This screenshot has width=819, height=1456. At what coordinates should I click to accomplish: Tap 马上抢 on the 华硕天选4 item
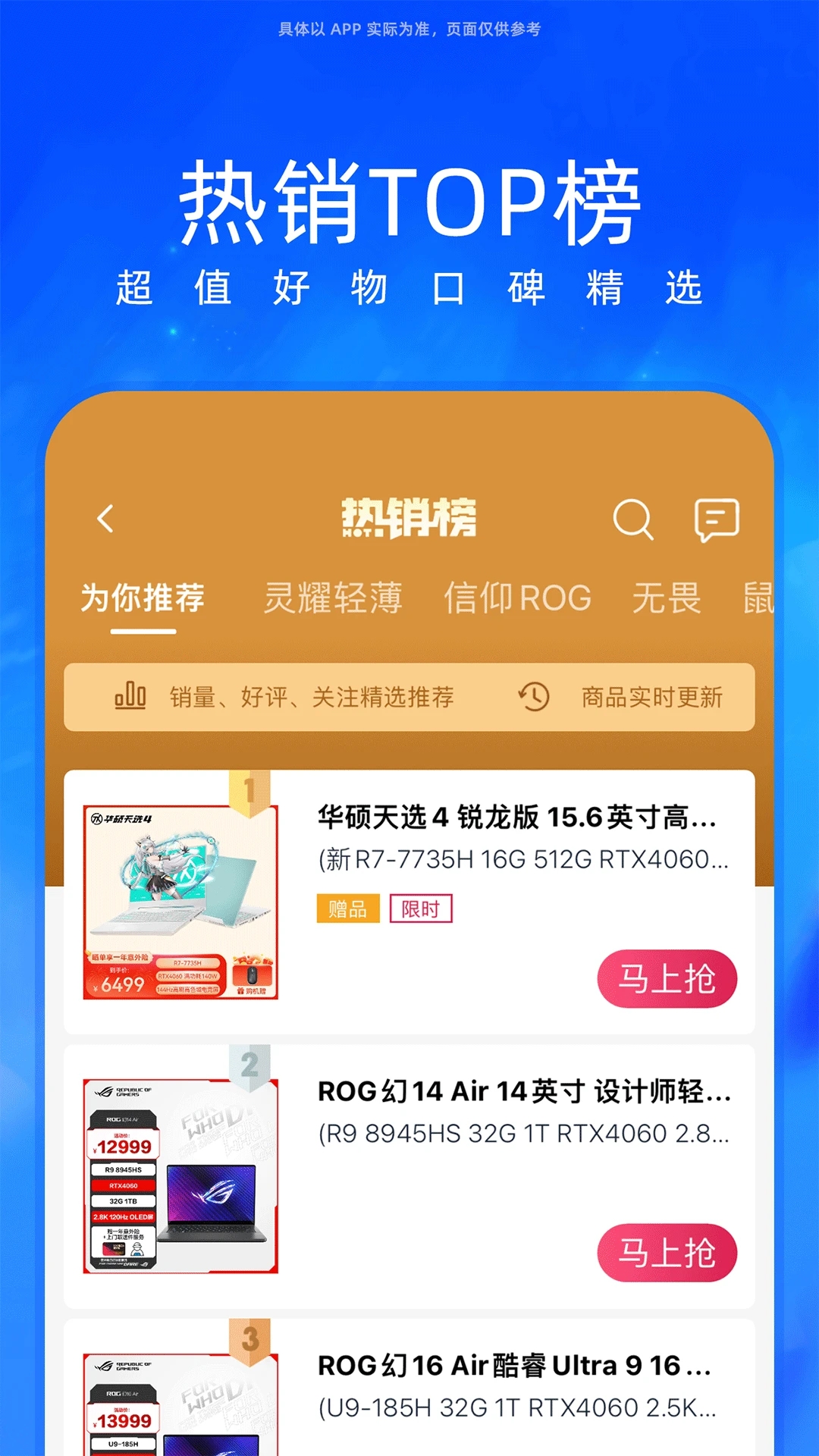pos(667,979)
